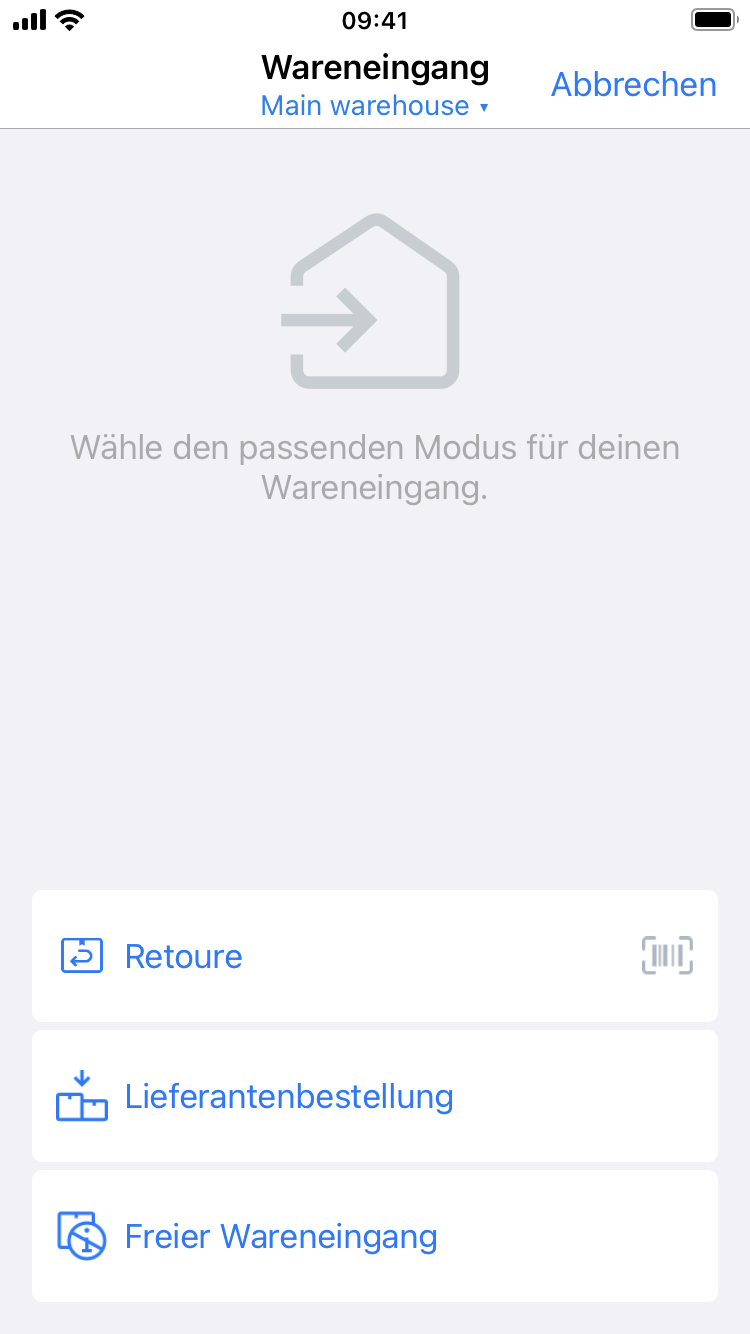The width and height of the screenshot is (750, 1334).
Task: Choose Lieferantenbestellung mode
Action: tap(288, 1097)
